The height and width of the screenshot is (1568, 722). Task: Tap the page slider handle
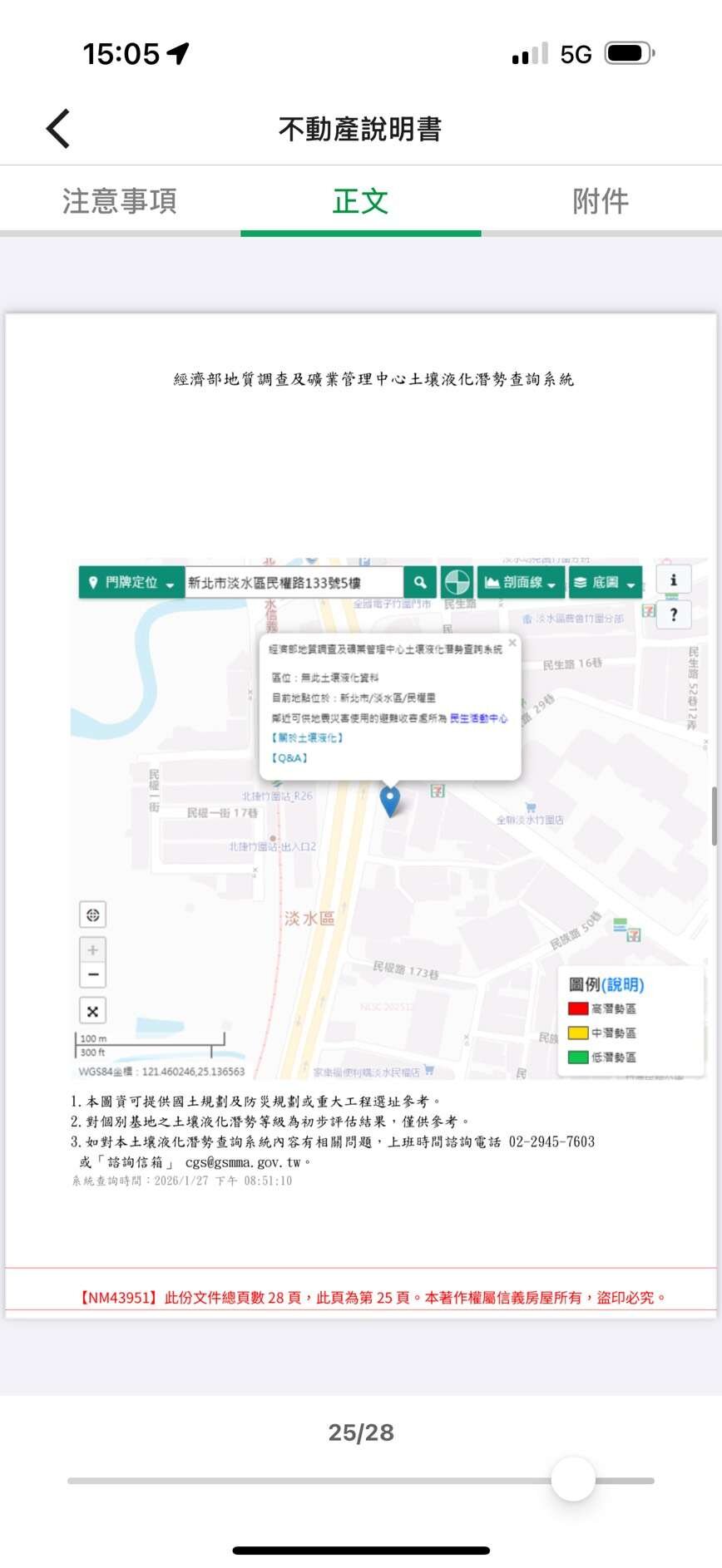pos(573,1479)
